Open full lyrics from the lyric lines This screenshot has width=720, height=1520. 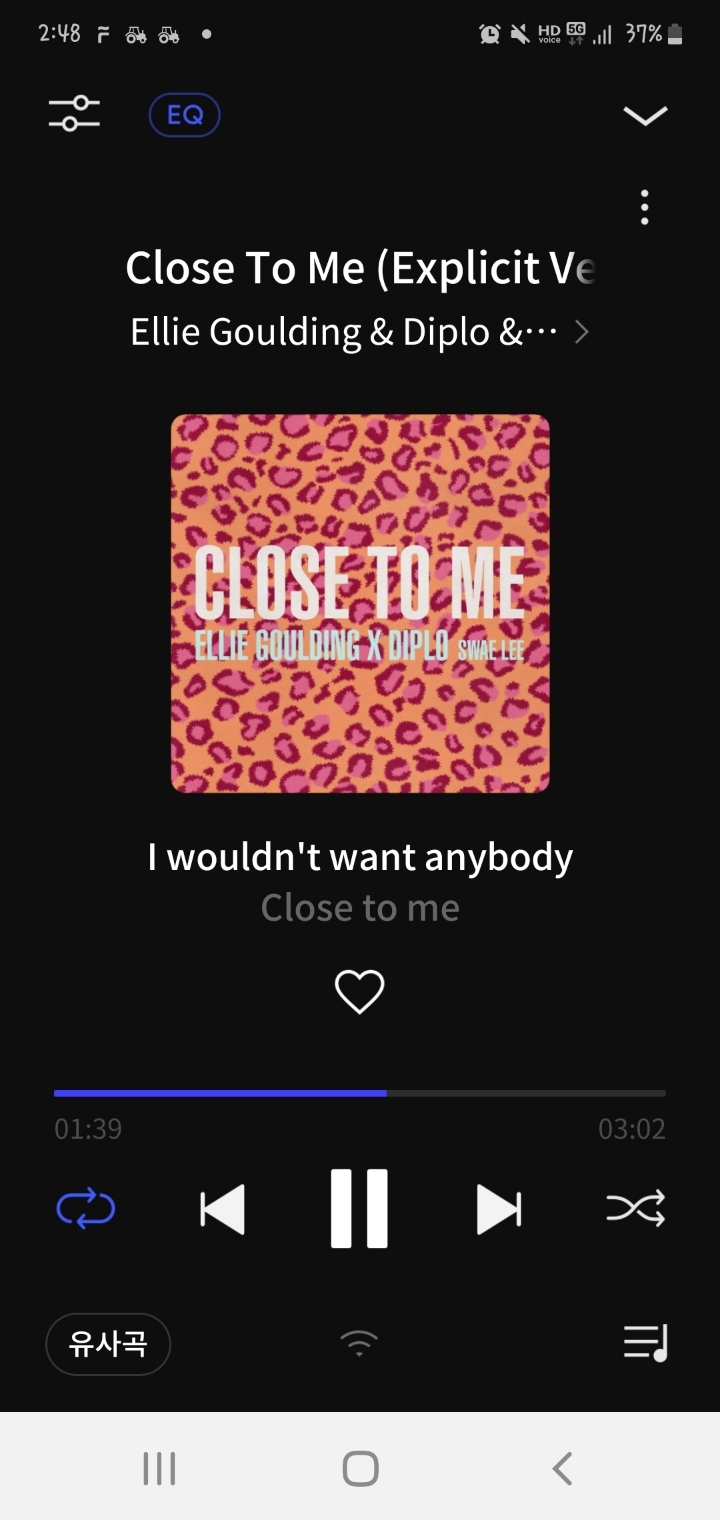360,880
